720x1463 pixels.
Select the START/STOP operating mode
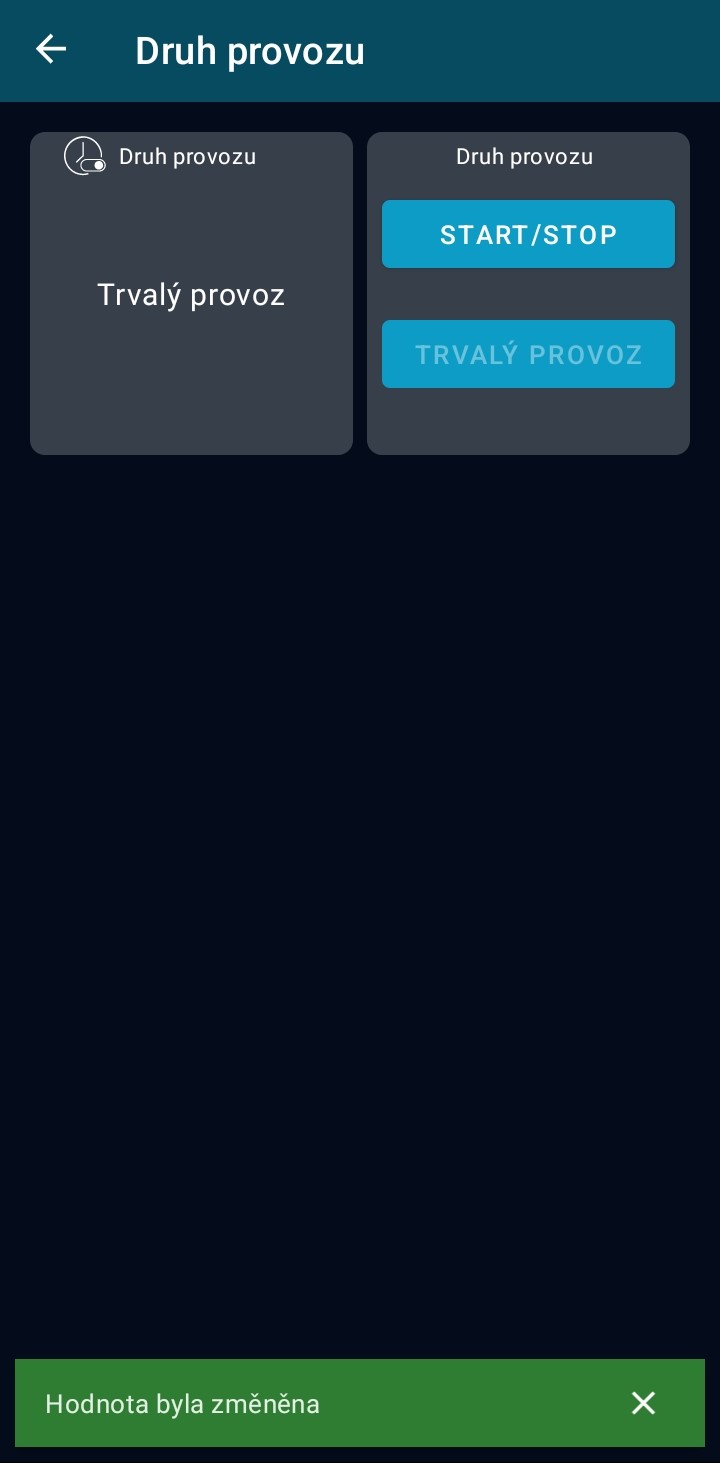point(528,234)
